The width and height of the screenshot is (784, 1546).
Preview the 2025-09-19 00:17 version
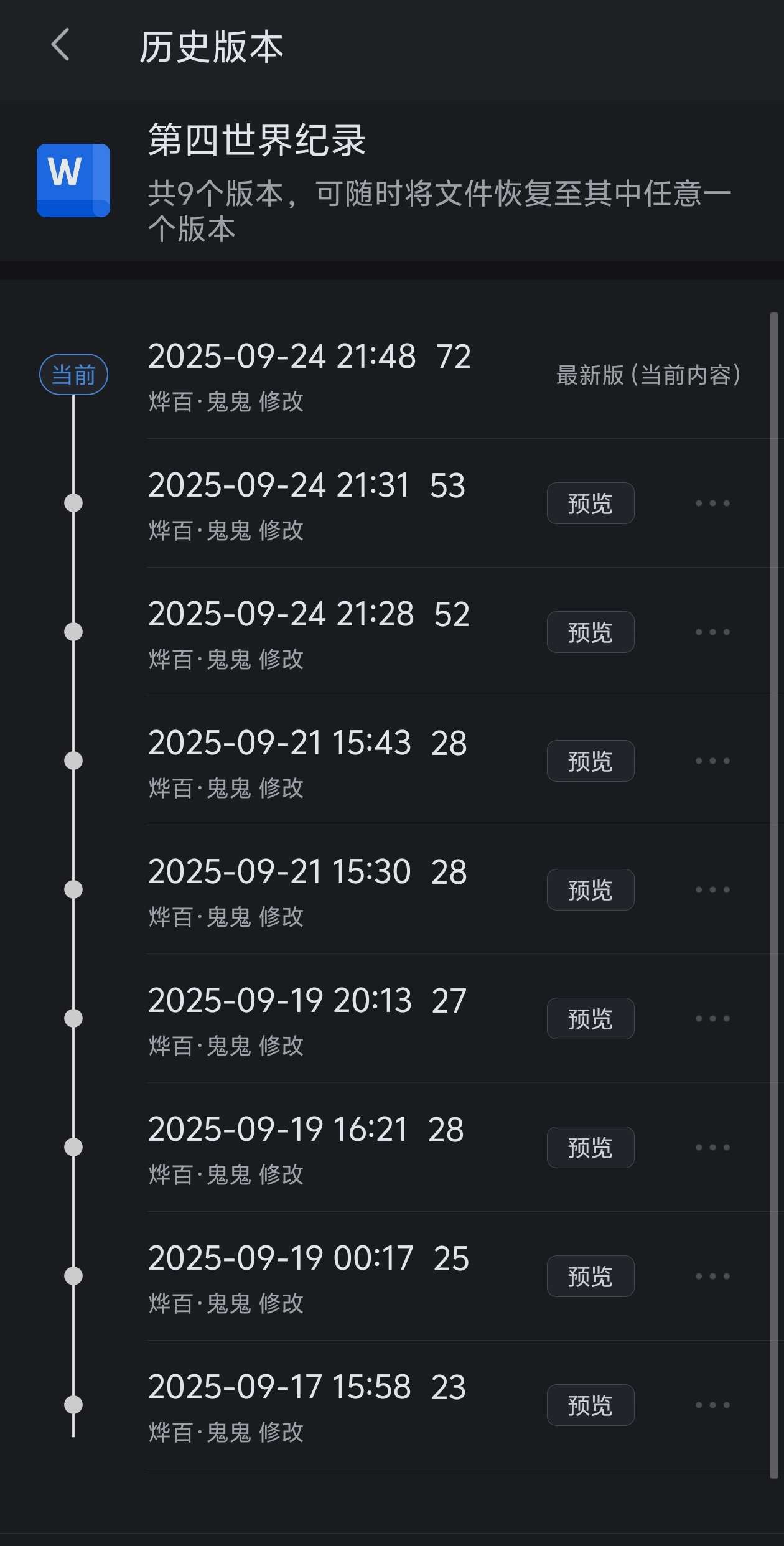tap(590, 1276)
